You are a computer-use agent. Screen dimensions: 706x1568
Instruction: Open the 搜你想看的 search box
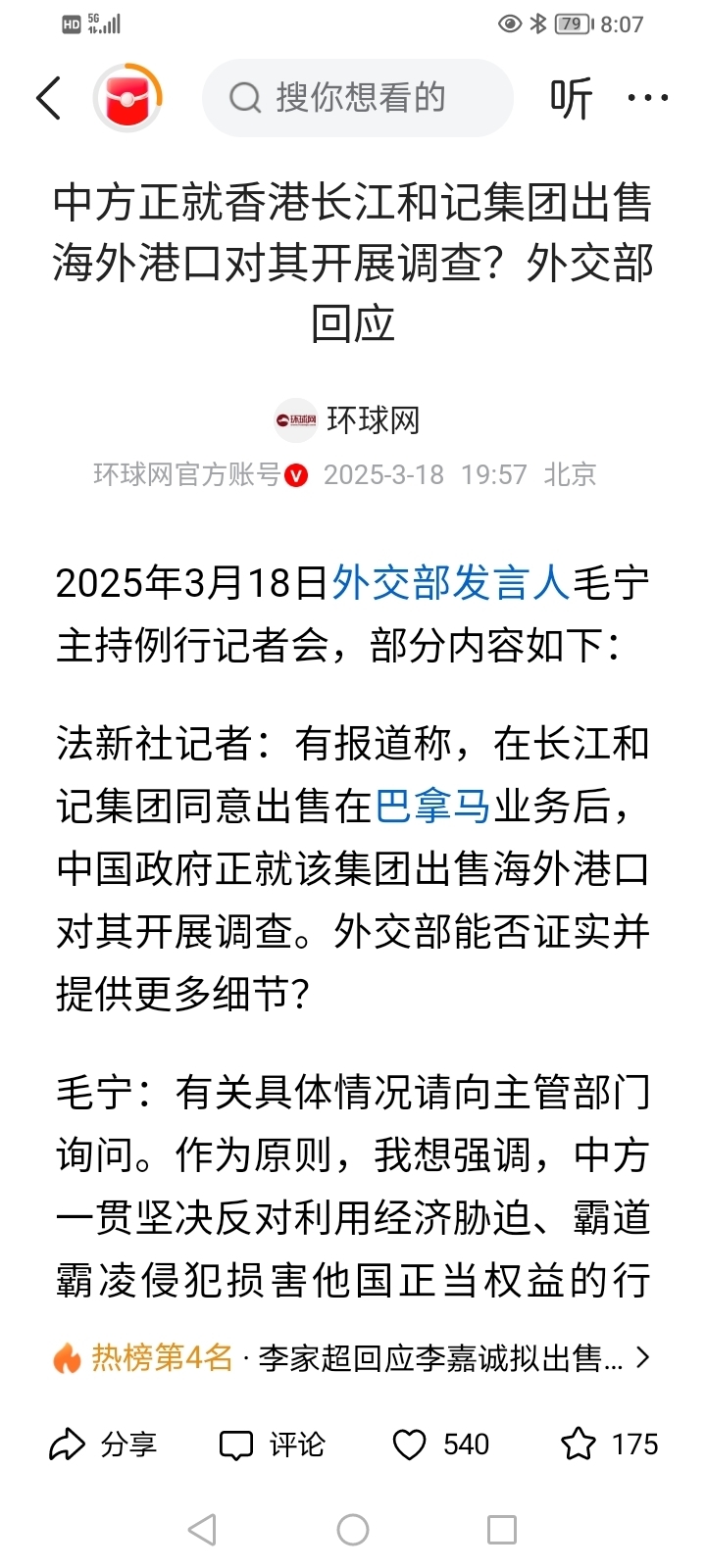[358, 98]
